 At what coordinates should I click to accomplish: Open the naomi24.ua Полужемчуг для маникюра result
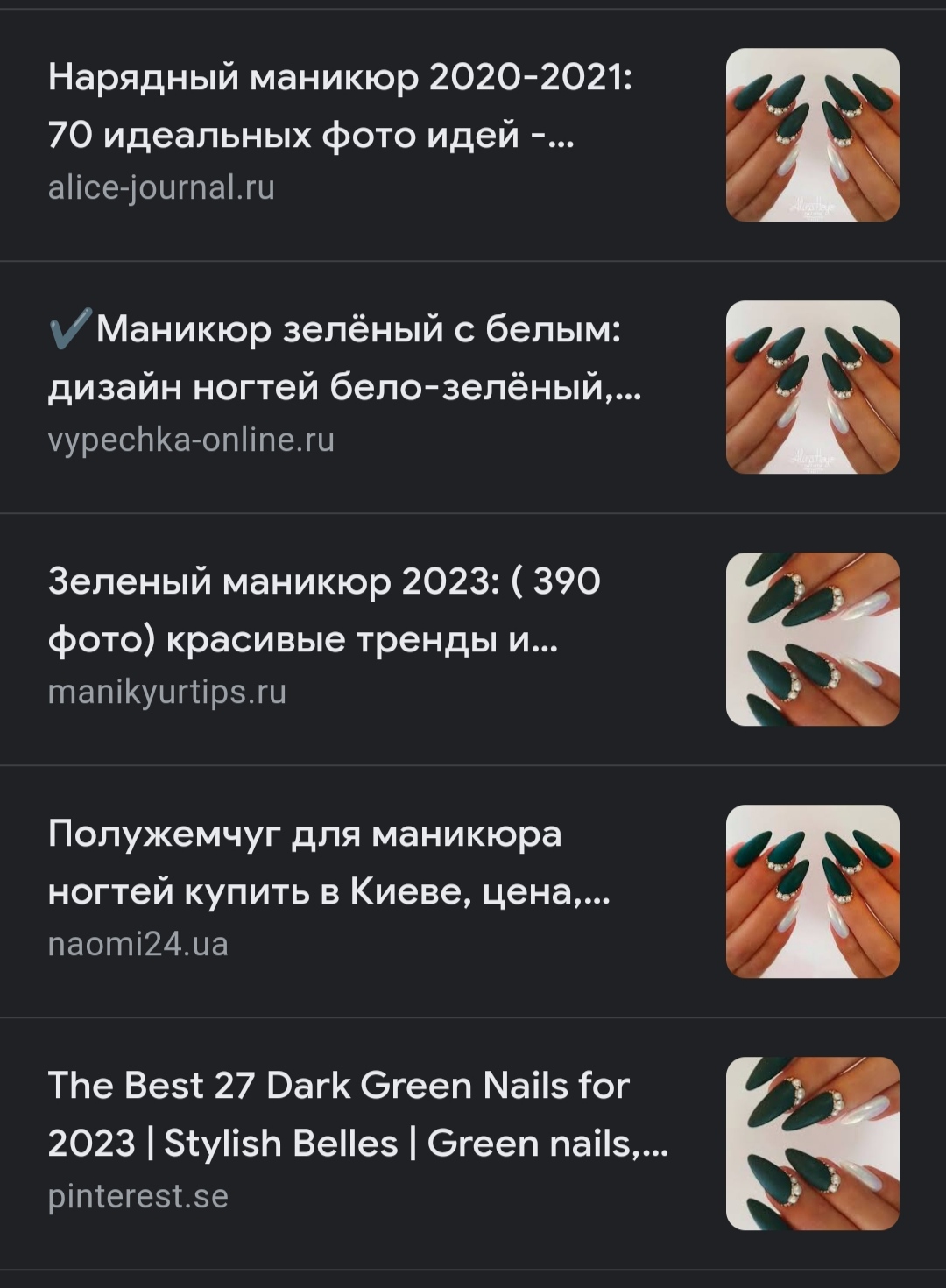coord(328,862)
